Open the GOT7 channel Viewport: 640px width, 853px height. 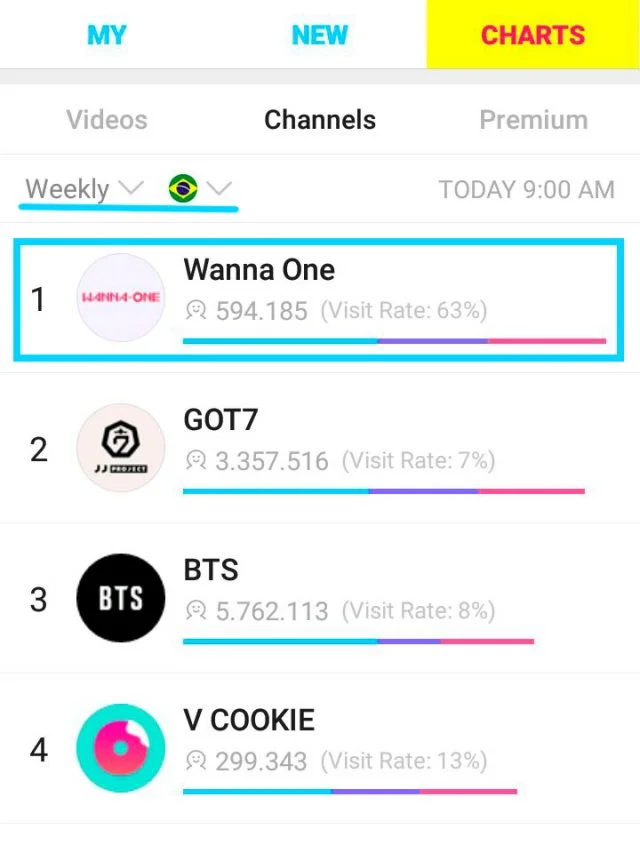click(x=318, y=448)
